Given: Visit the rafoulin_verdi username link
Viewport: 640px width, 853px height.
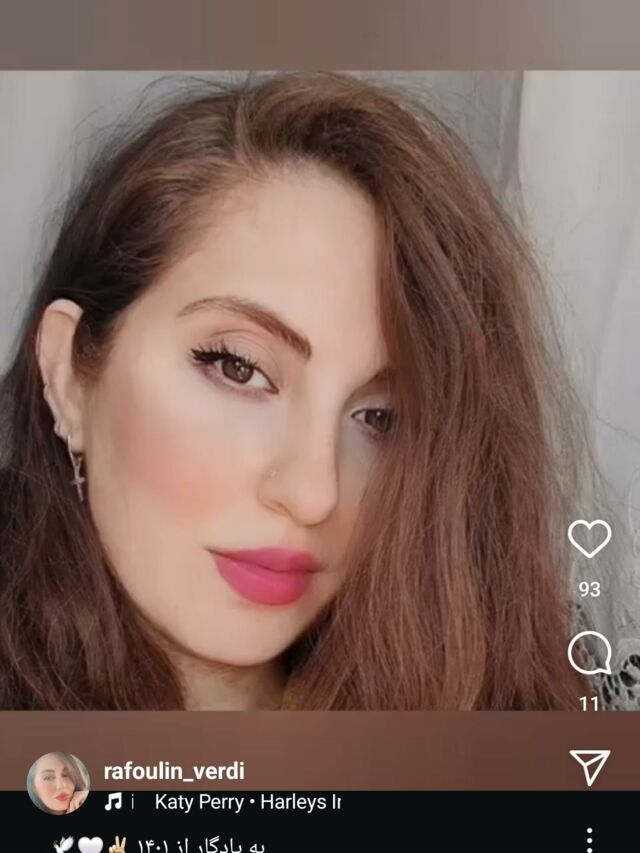Looking at the screenshot, I should pyautogui.click(x=174, y=771).
